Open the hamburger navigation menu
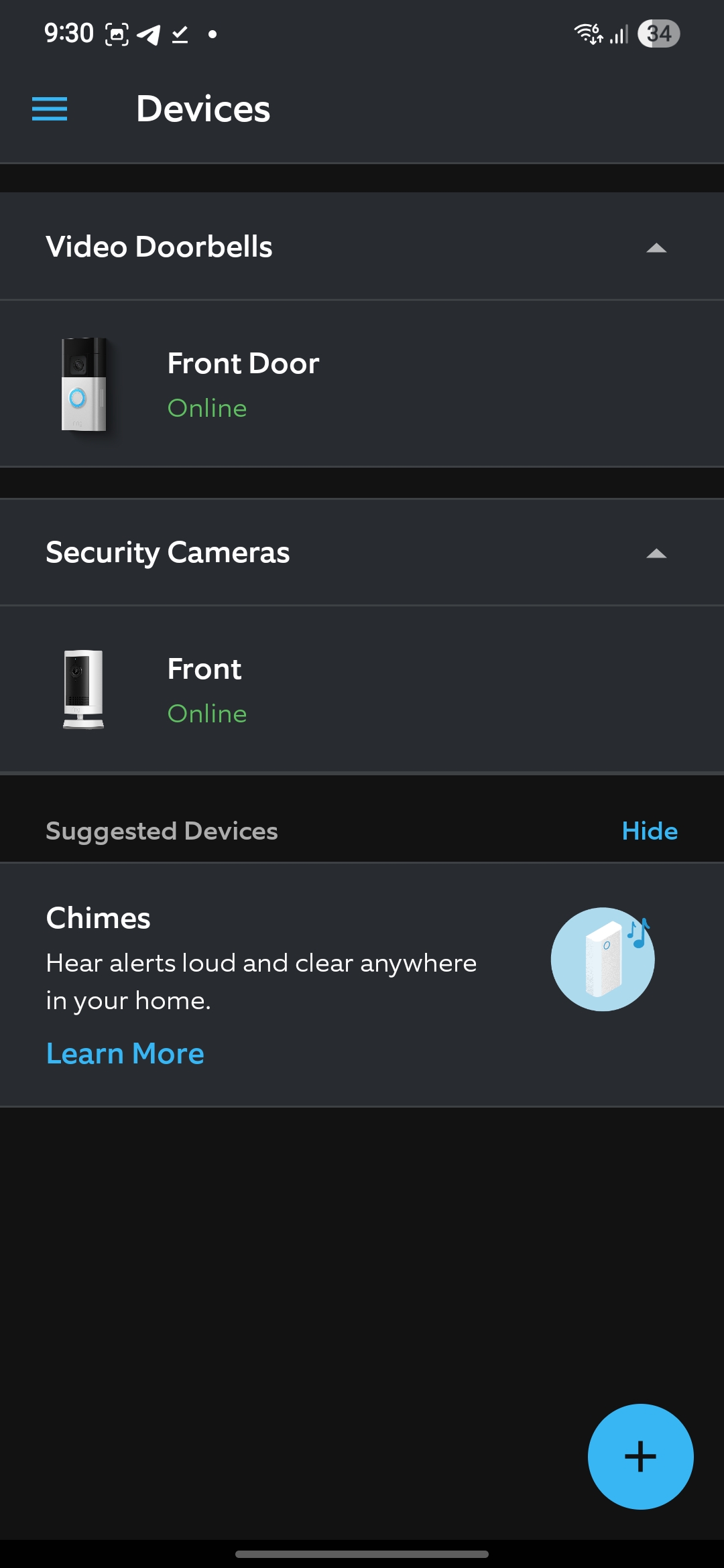724x1568 pixels. (50, 109)
